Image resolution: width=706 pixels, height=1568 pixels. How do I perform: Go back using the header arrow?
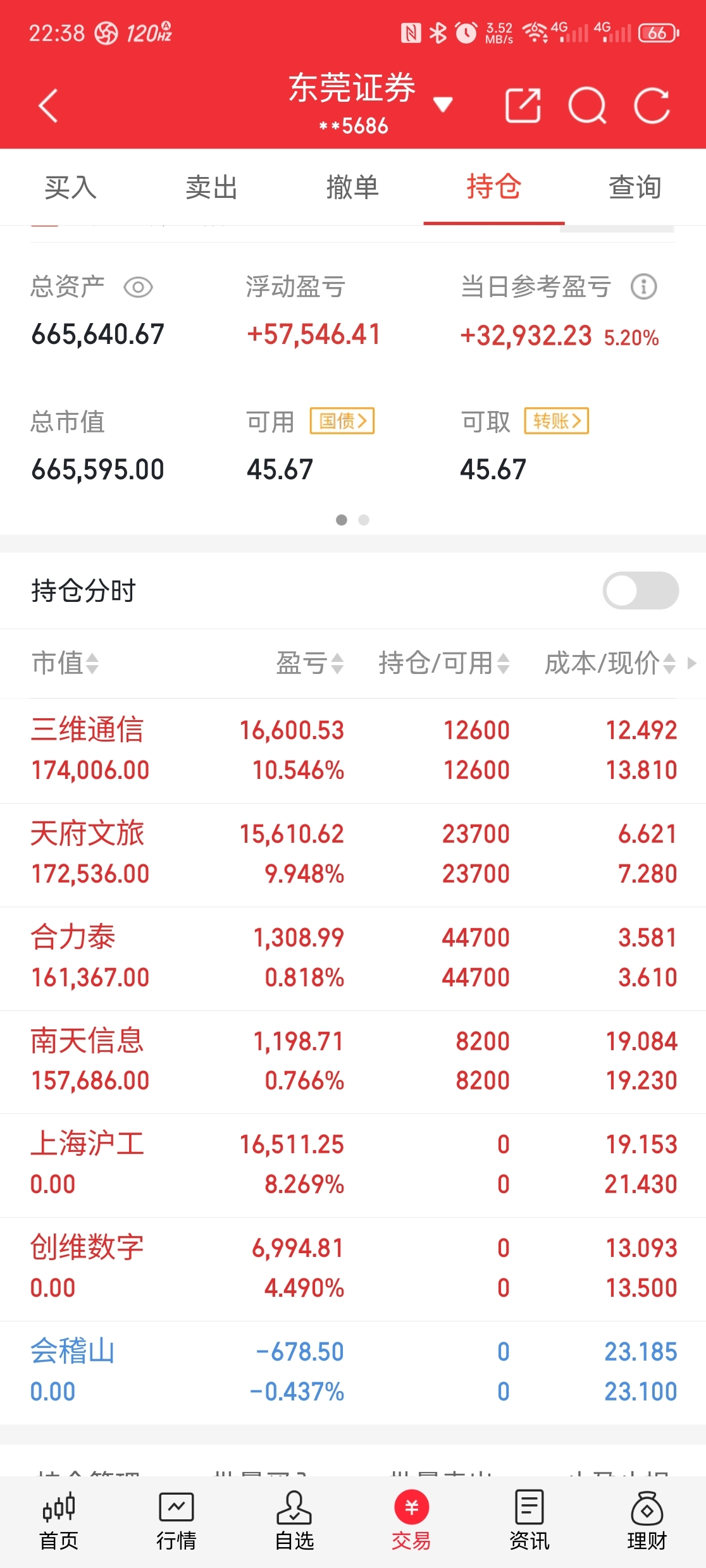pos(48,105)
